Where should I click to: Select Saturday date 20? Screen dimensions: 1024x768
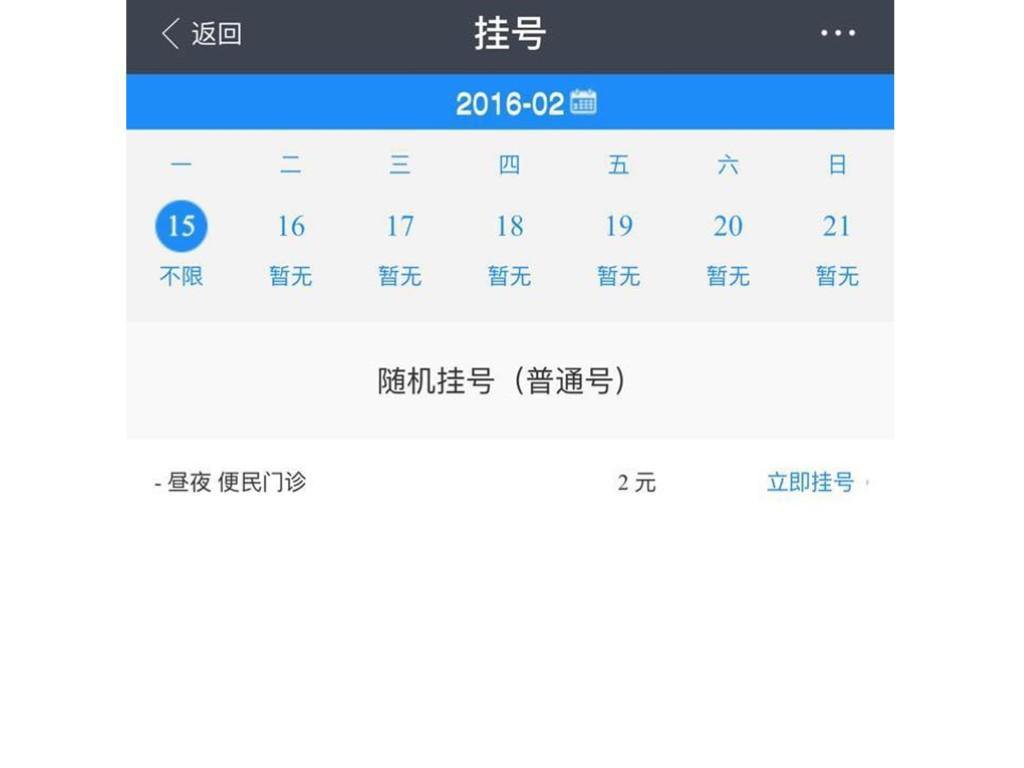coord(728,227)
